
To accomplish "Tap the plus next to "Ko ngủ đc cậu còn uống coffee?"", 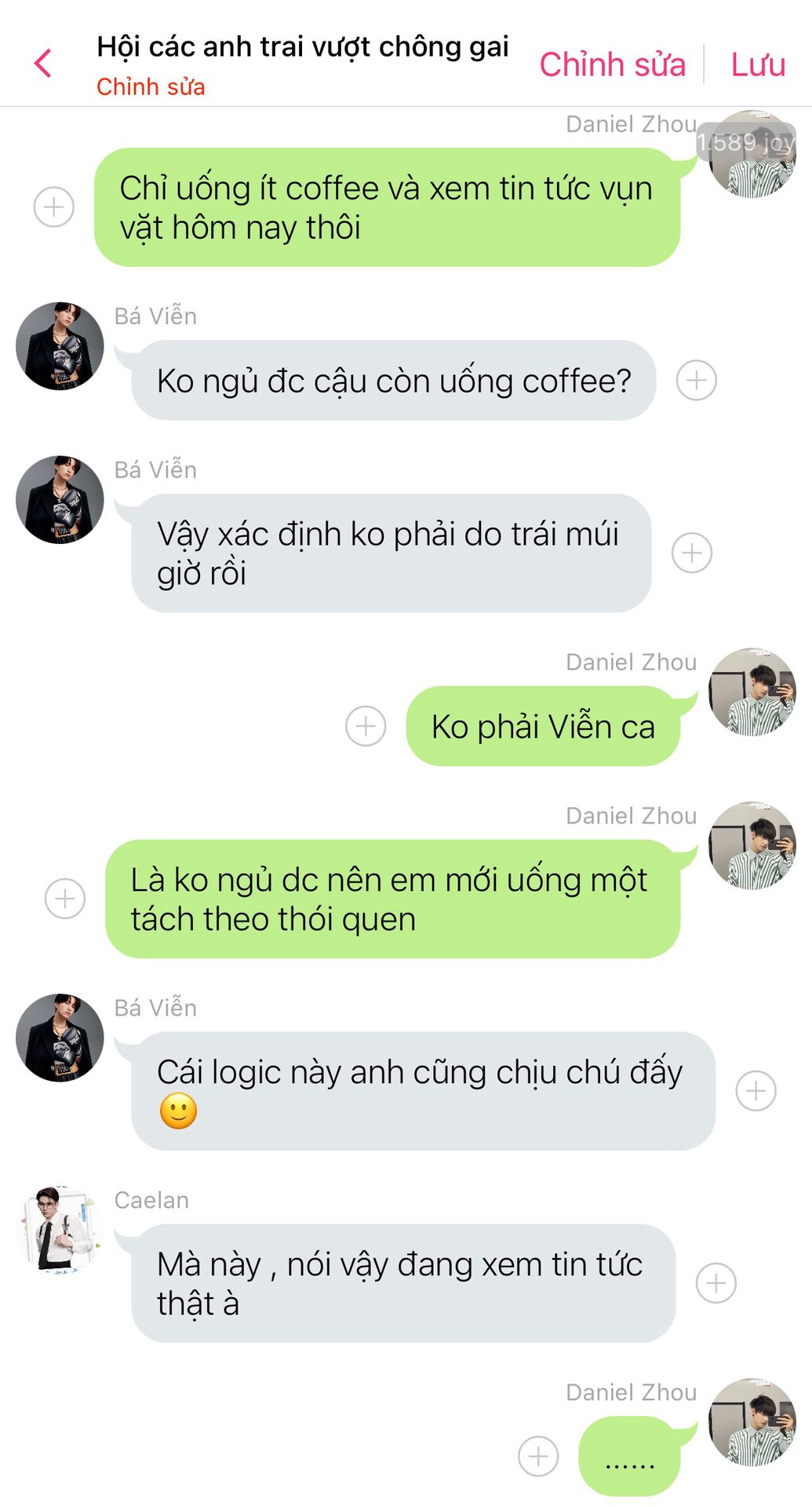I will click(697, 381).
